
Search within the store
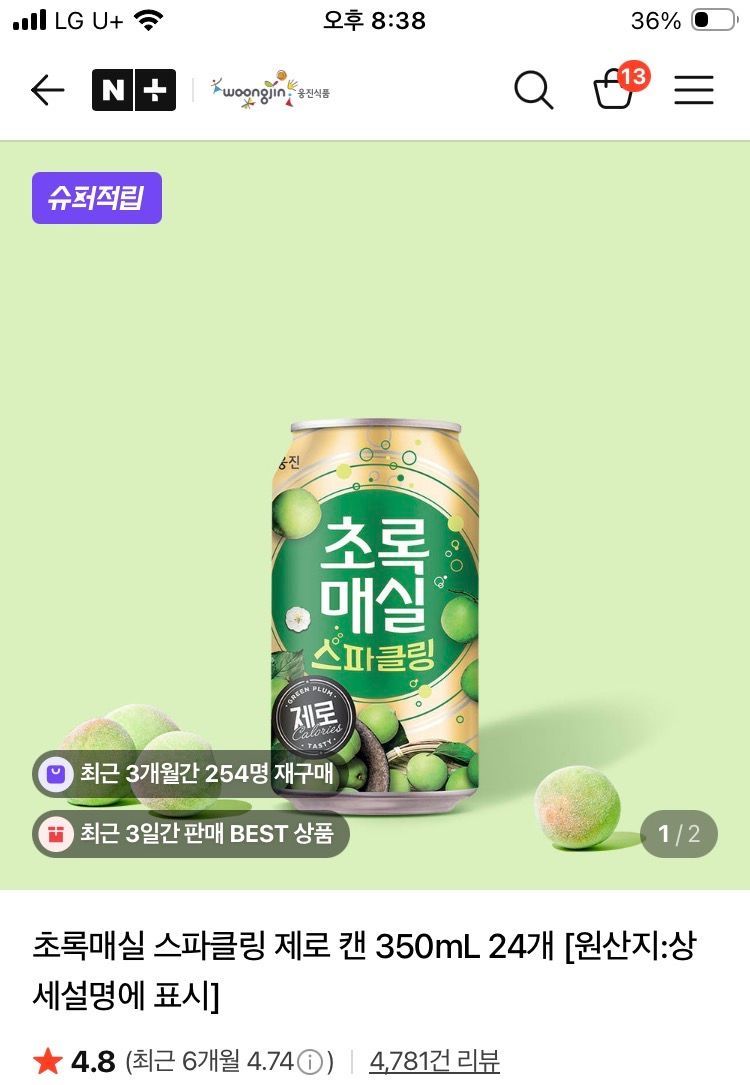click(x=534, y=91)
